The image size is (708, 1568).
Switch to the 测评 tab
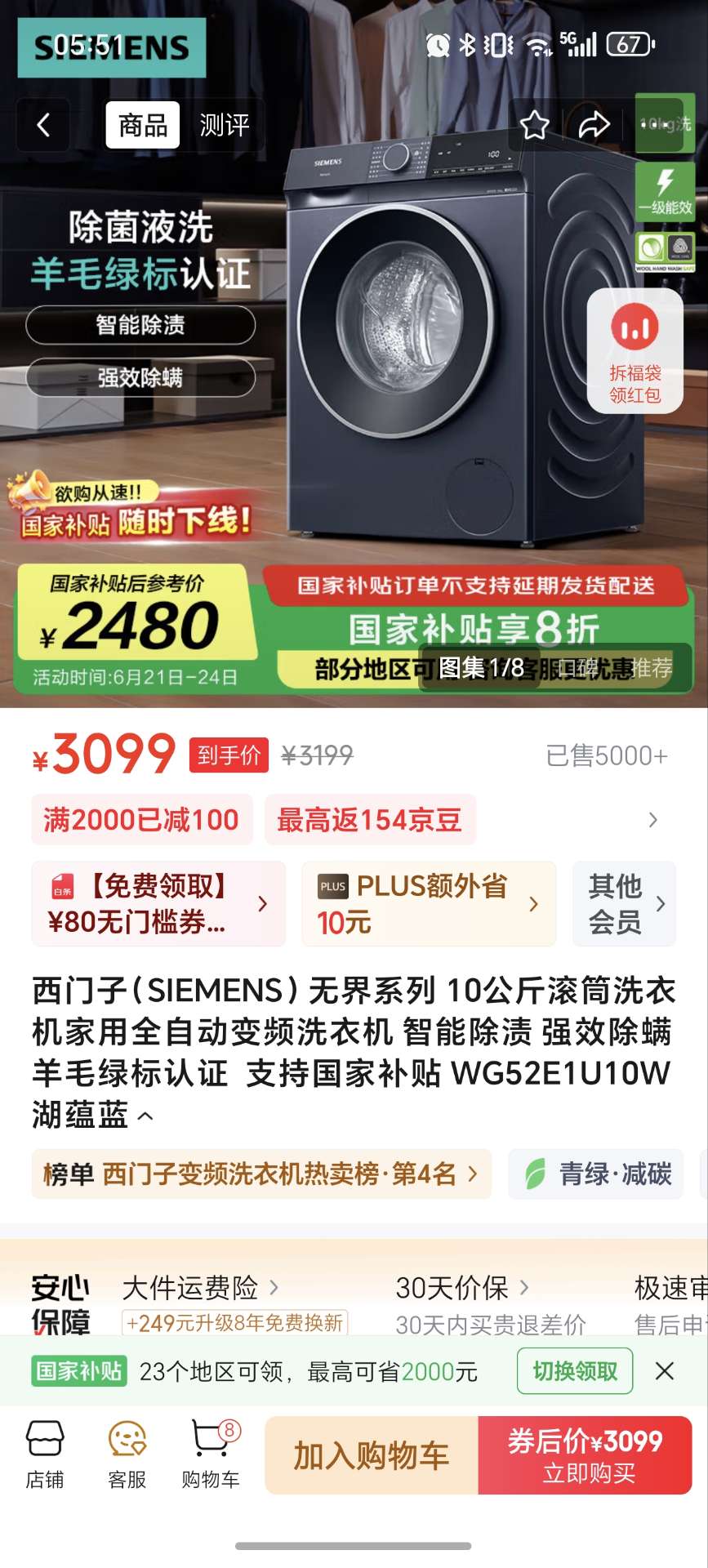(224, 125)
